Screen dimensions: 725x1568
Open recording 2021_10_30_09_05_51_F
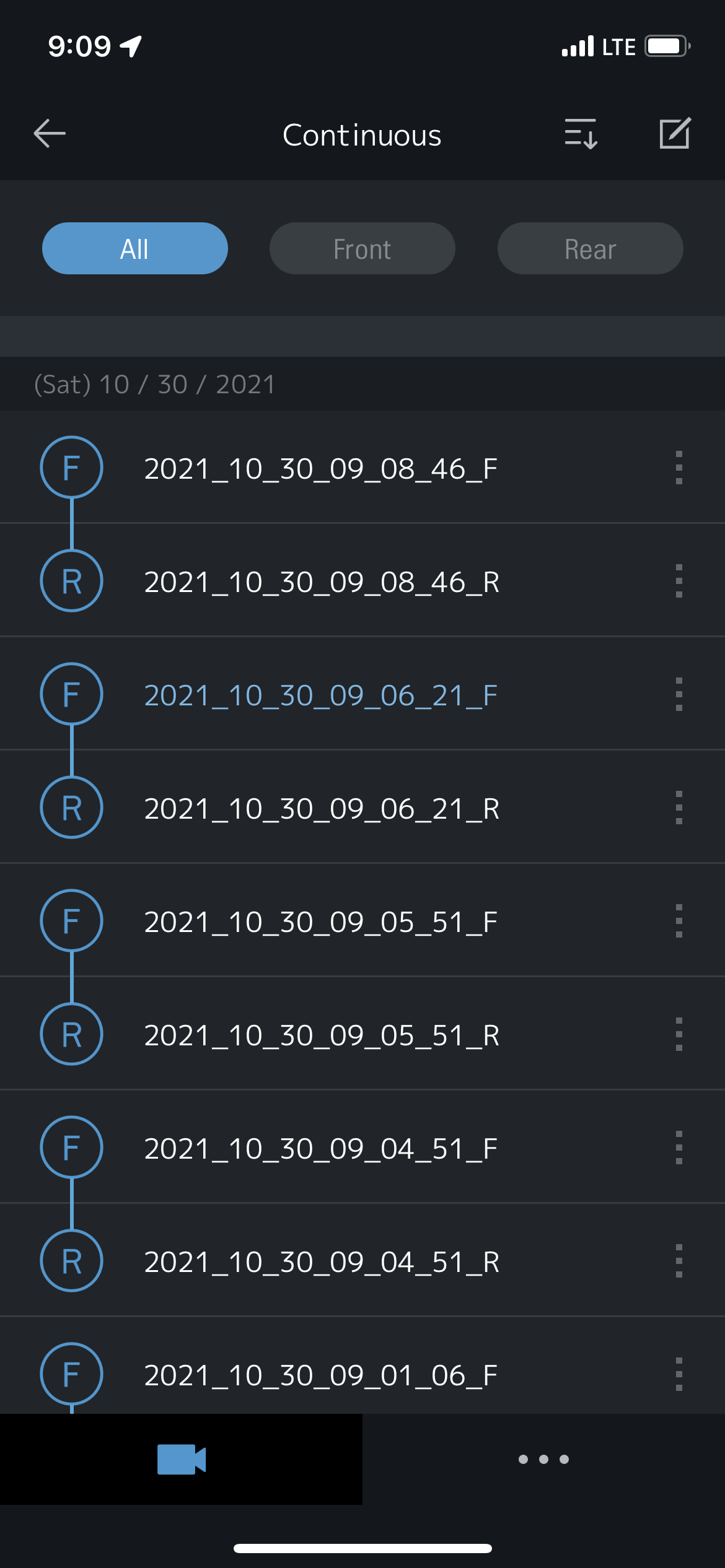click(x=362, y=921)
